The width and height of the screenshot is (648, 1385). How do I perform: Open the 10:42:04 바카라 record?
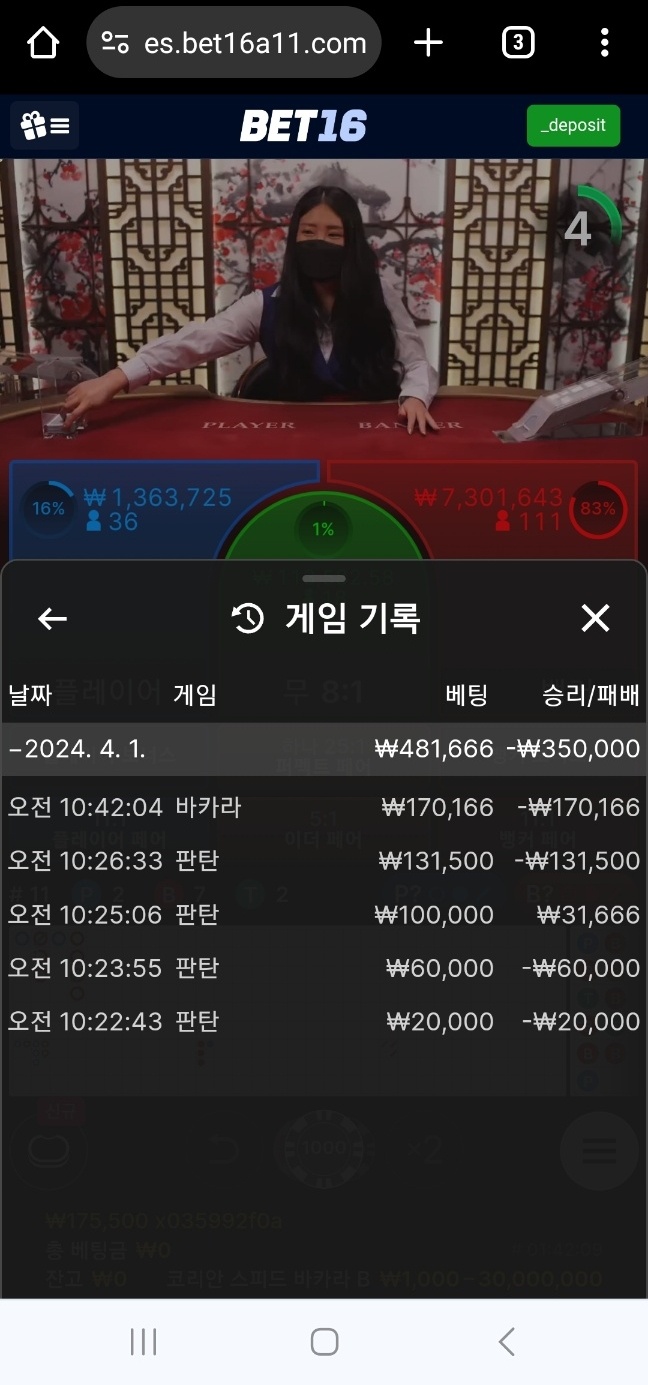click(x=322, y=807)
